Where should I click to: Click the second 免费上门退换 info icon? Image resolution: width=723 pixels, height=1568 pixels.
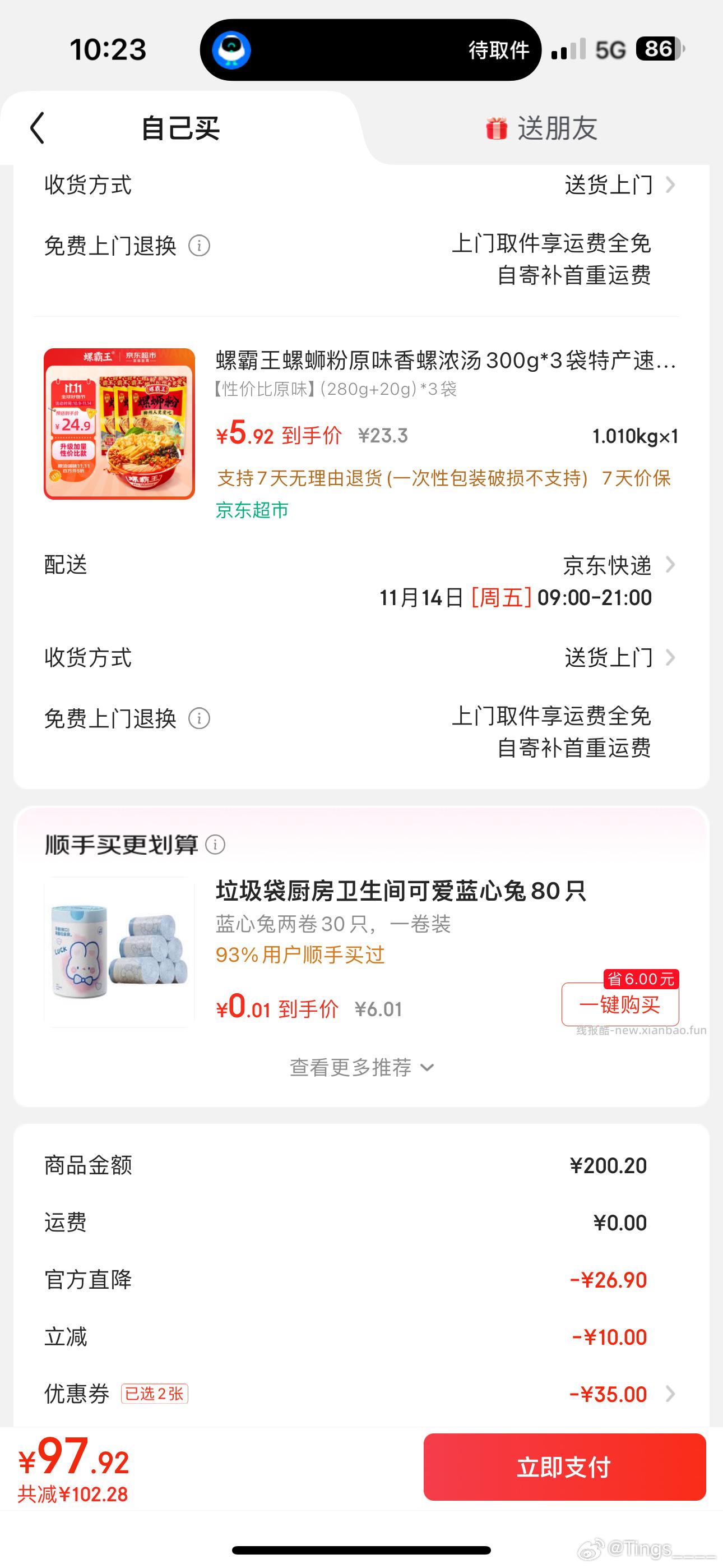click(199, 720)
